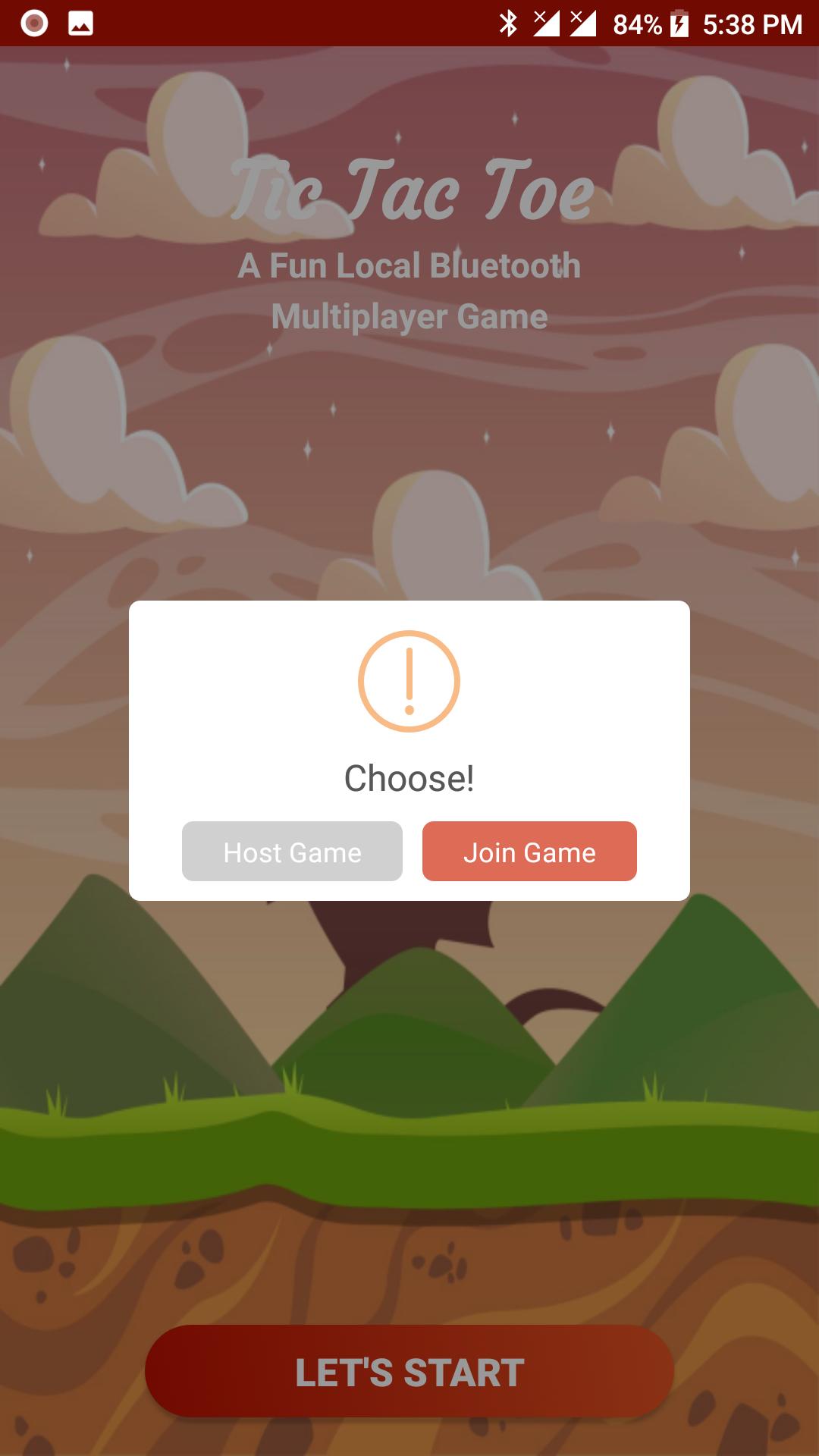Choose the Host Game option

(x=292, y=852)
